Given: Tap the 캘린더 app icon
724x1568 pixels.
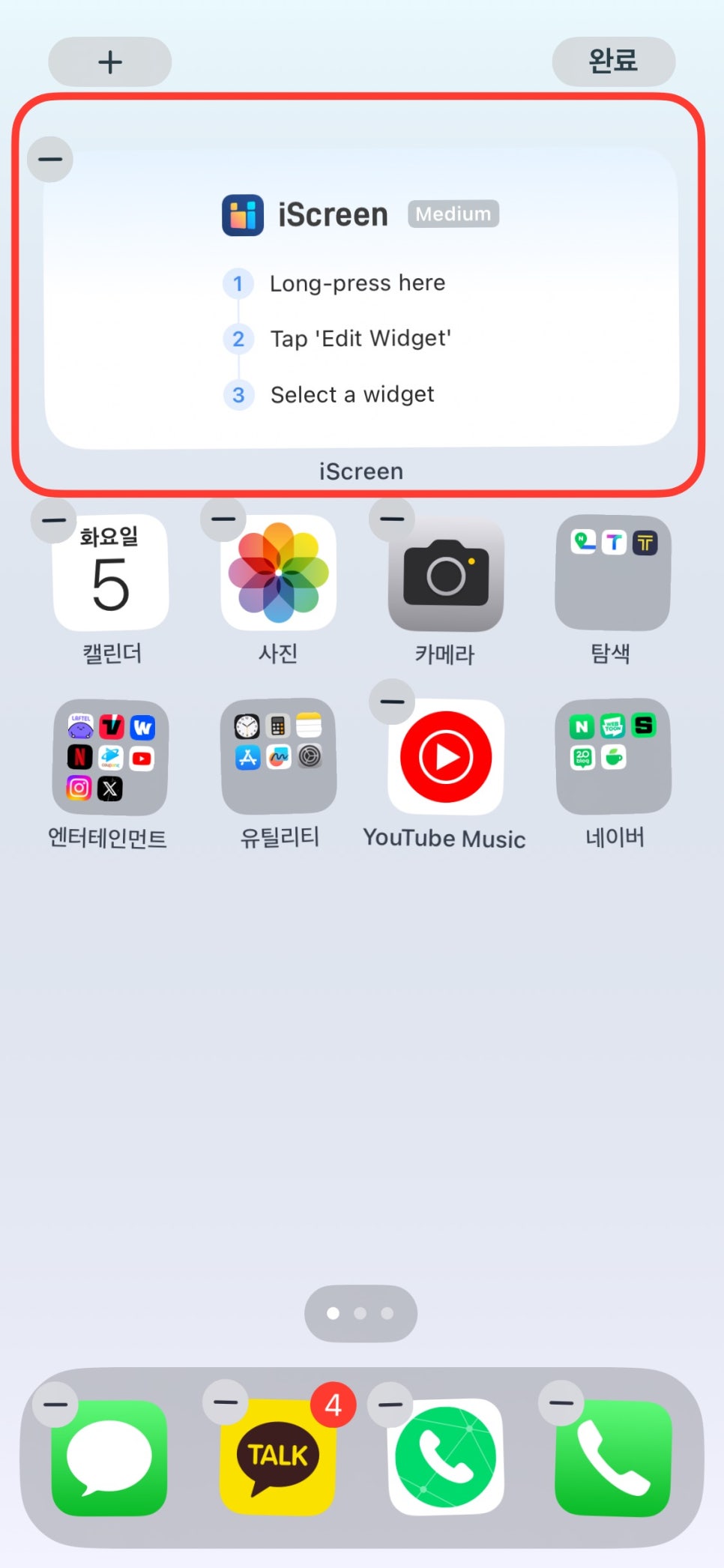Looking at the screenshot, I should 111,573.
